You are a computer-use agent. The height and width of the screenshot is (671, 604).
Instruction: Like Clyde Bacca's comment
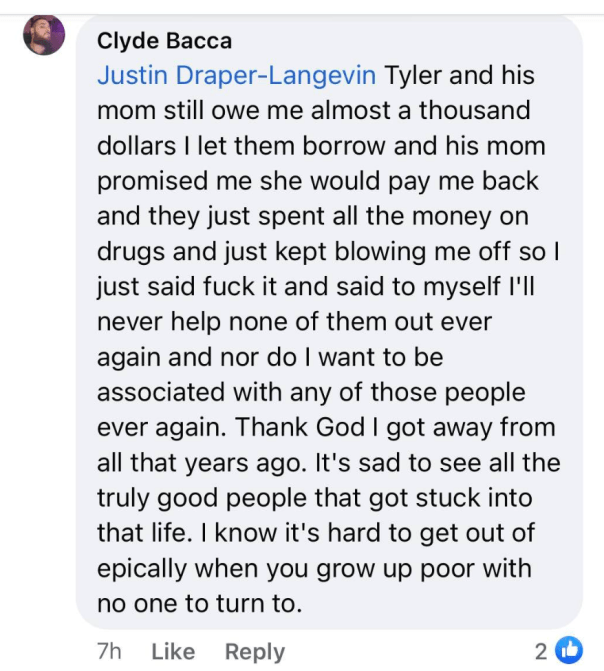coord(172,651)
